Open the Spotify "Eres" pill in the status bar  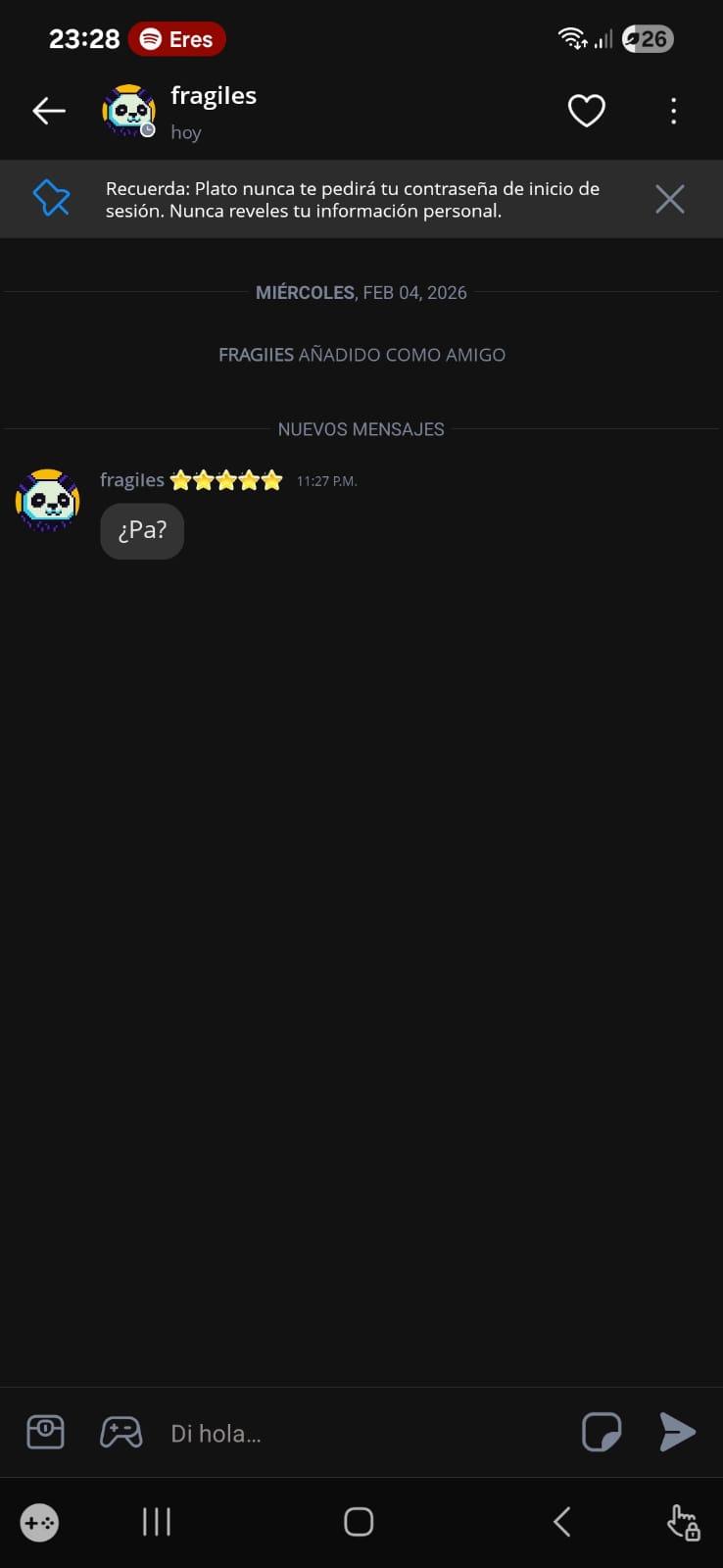(177, 39)
